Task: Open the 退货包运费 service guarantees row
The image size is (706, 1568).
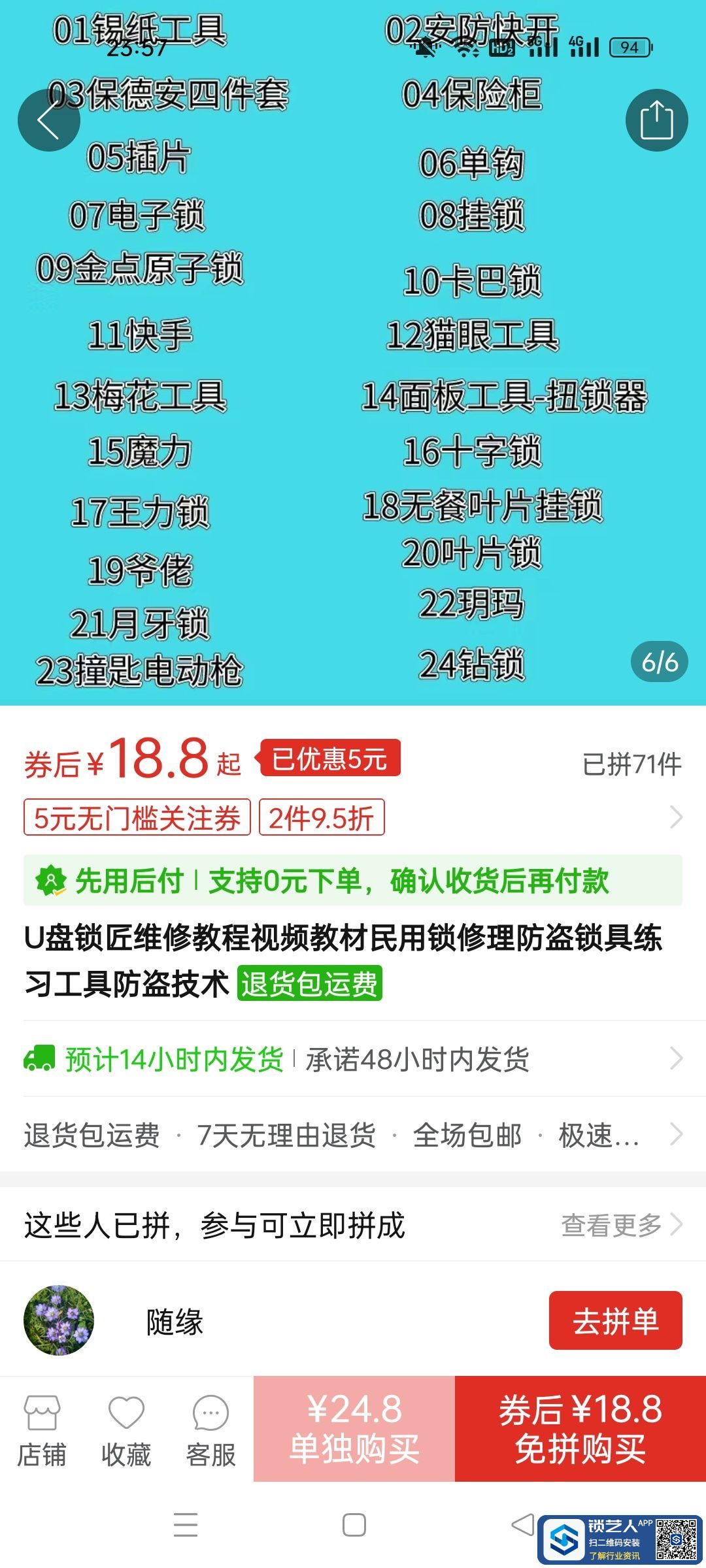Action: pyautogui.click(x=353, y=1135)
